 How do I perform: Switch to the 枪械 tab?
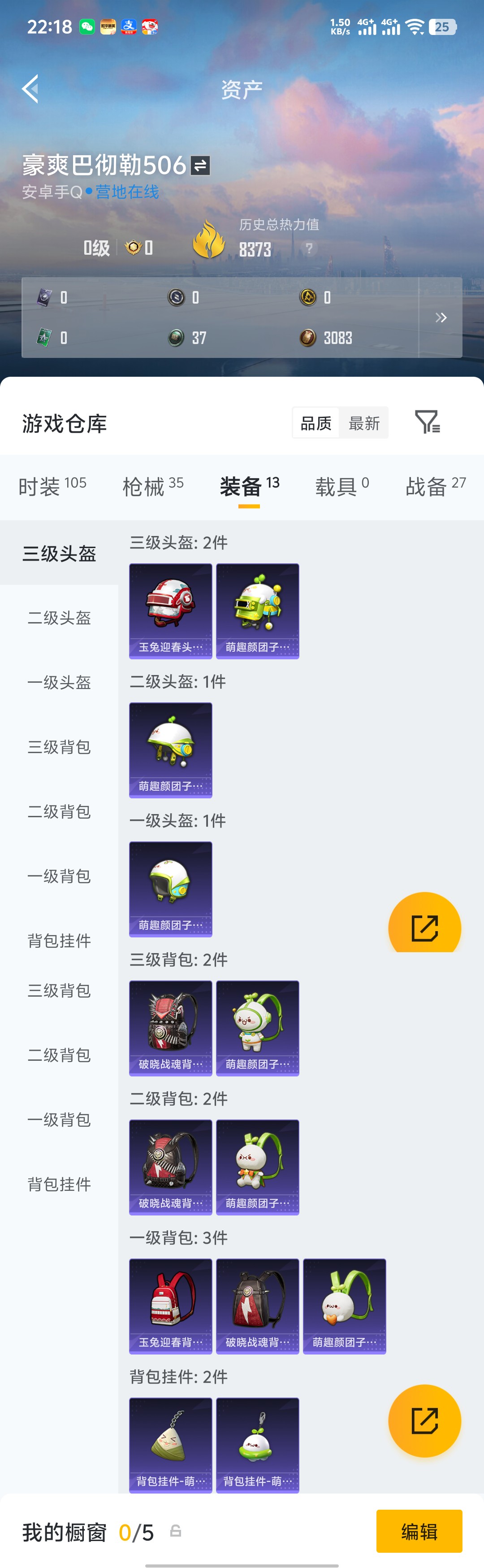click(153, 486)
